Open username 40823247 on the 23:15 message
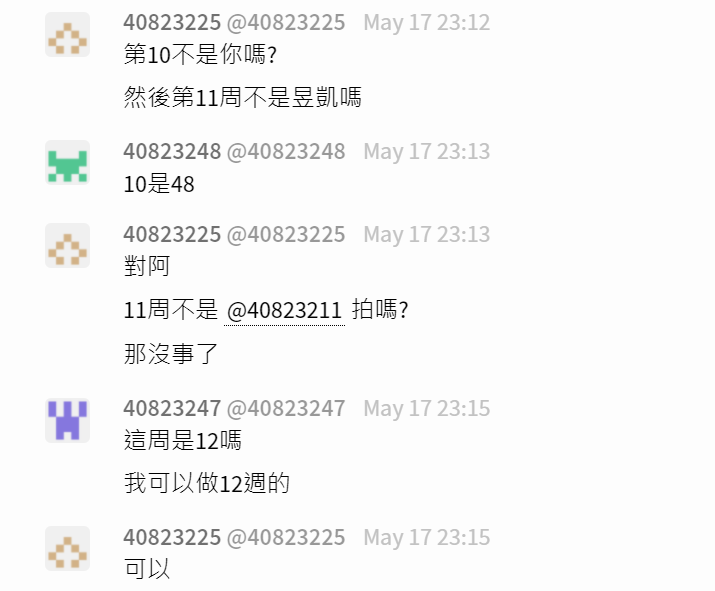Screen dimensions: 715x591 (x=172, y=409)
